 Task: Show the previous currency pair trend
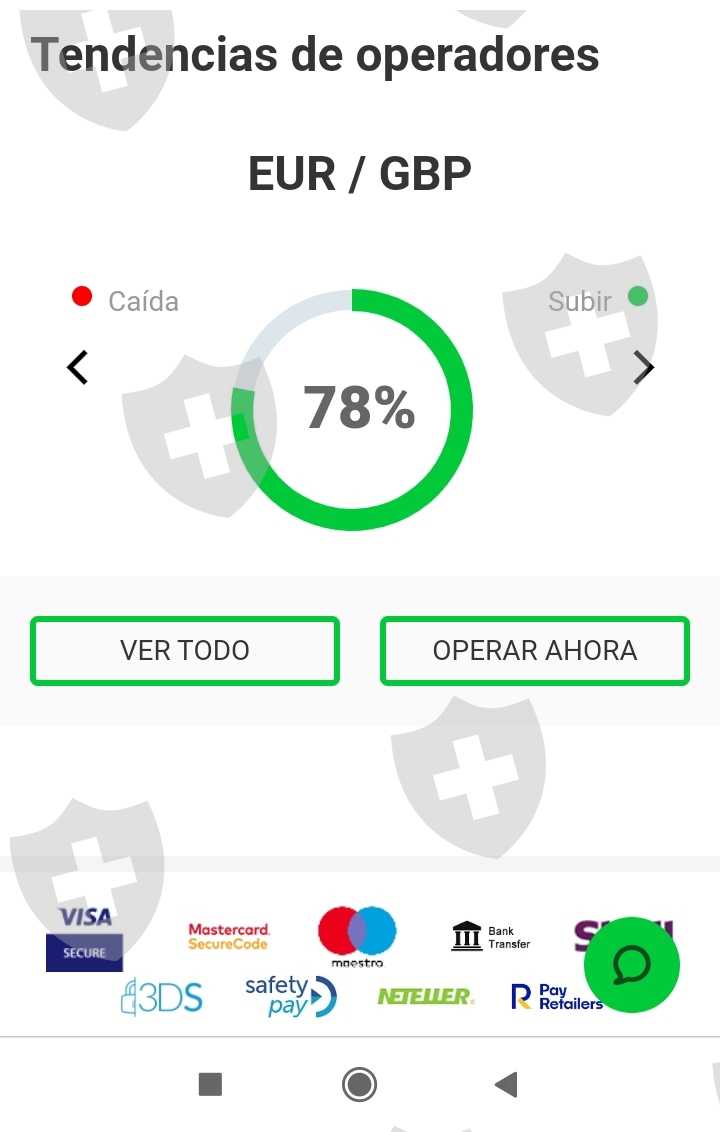(77, 368)
